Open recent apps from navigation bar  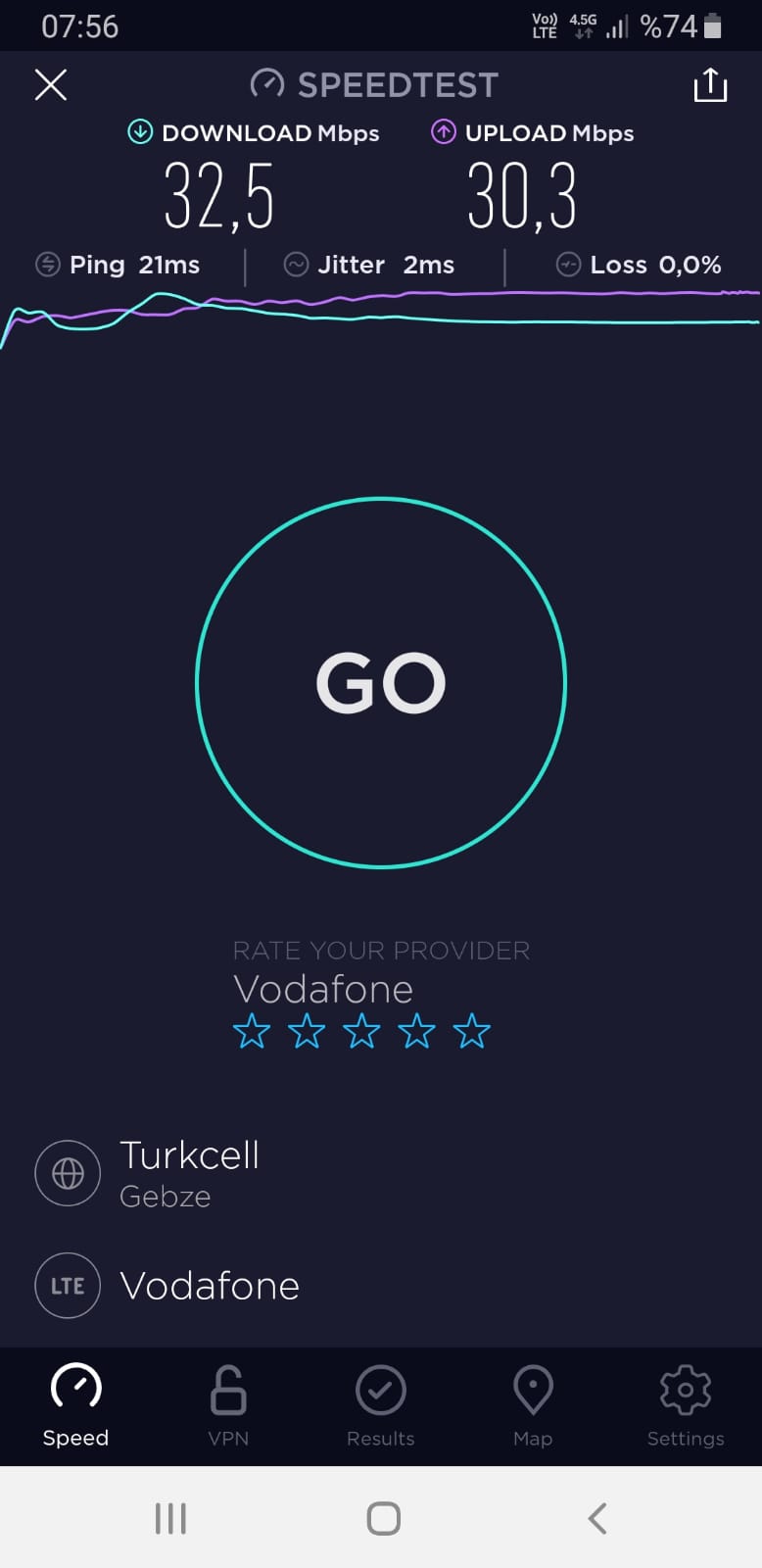170,1518
